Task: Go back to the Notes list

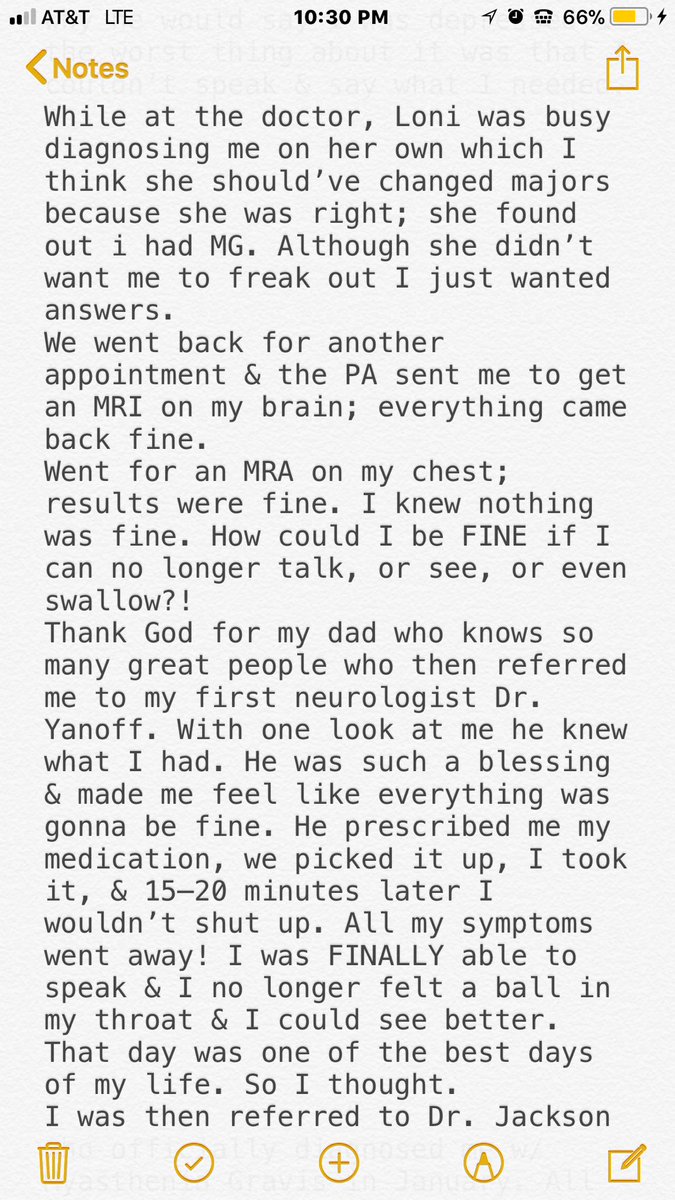Action: tap(76, 69)
